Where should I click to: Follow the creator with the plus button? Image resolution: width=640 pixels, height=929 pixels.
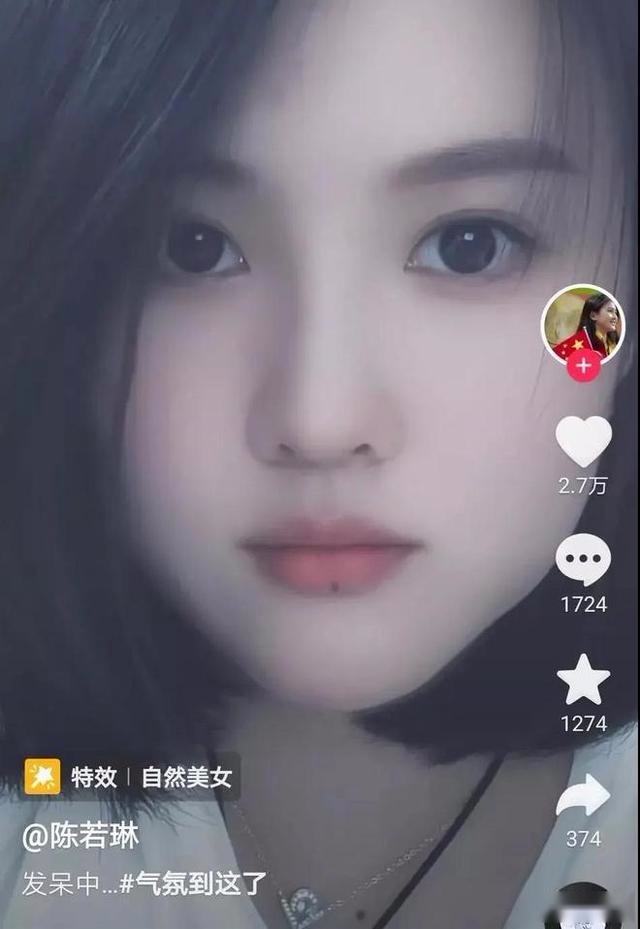coord(583,366)
